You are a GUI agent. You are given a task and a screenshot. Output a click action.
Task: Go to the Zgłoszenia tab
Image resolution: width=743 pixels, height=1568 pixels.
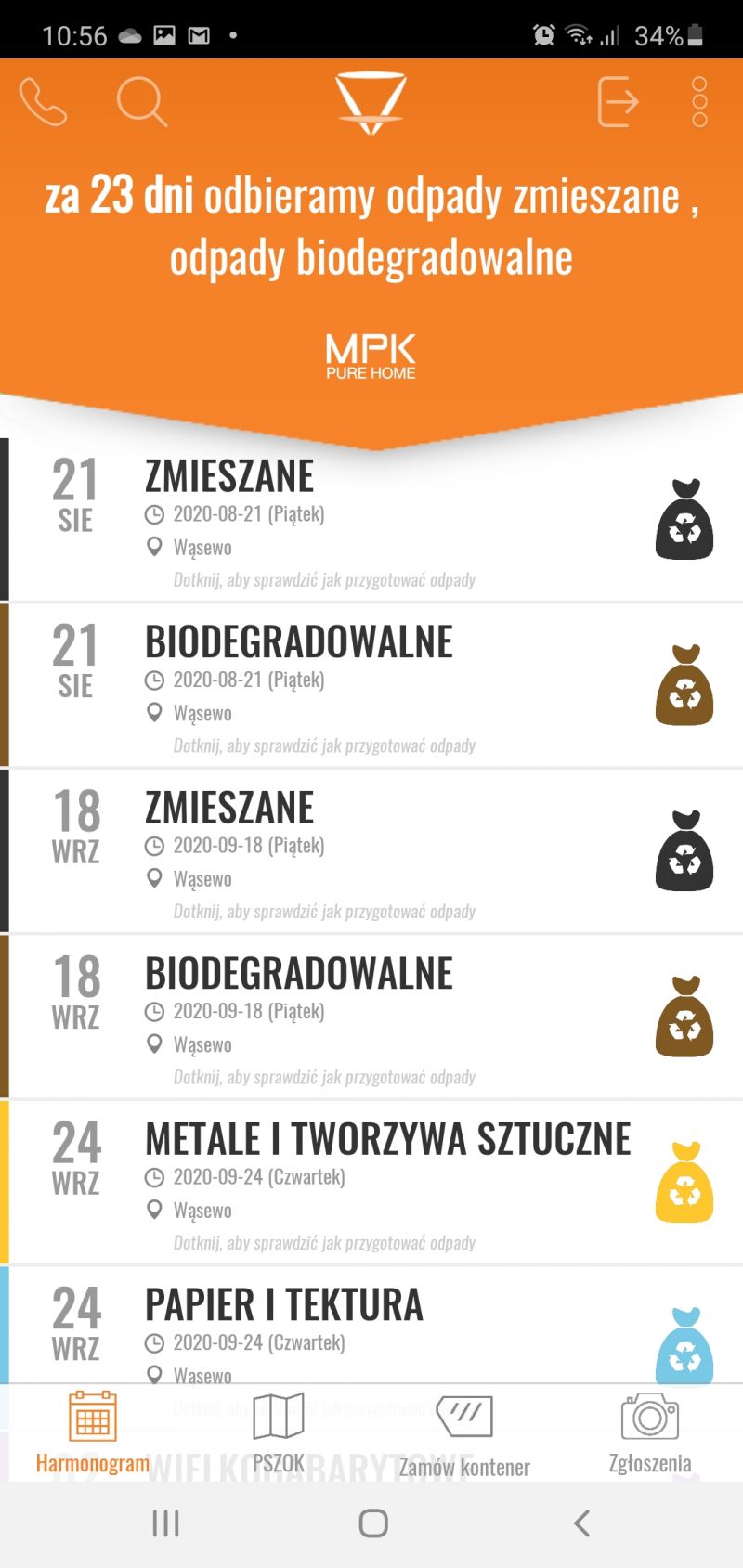(x=650, y=1432)
